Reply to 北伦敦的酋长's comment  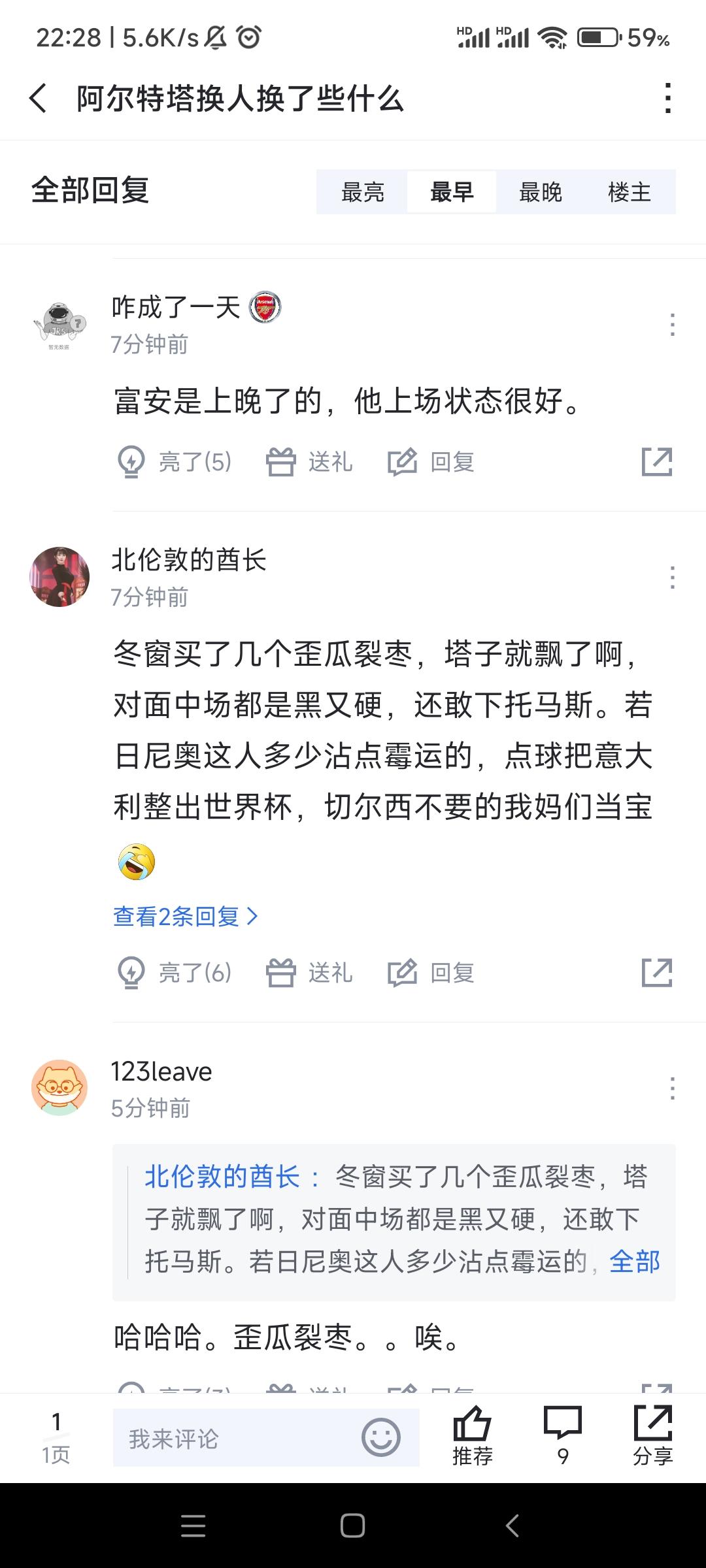431,973
